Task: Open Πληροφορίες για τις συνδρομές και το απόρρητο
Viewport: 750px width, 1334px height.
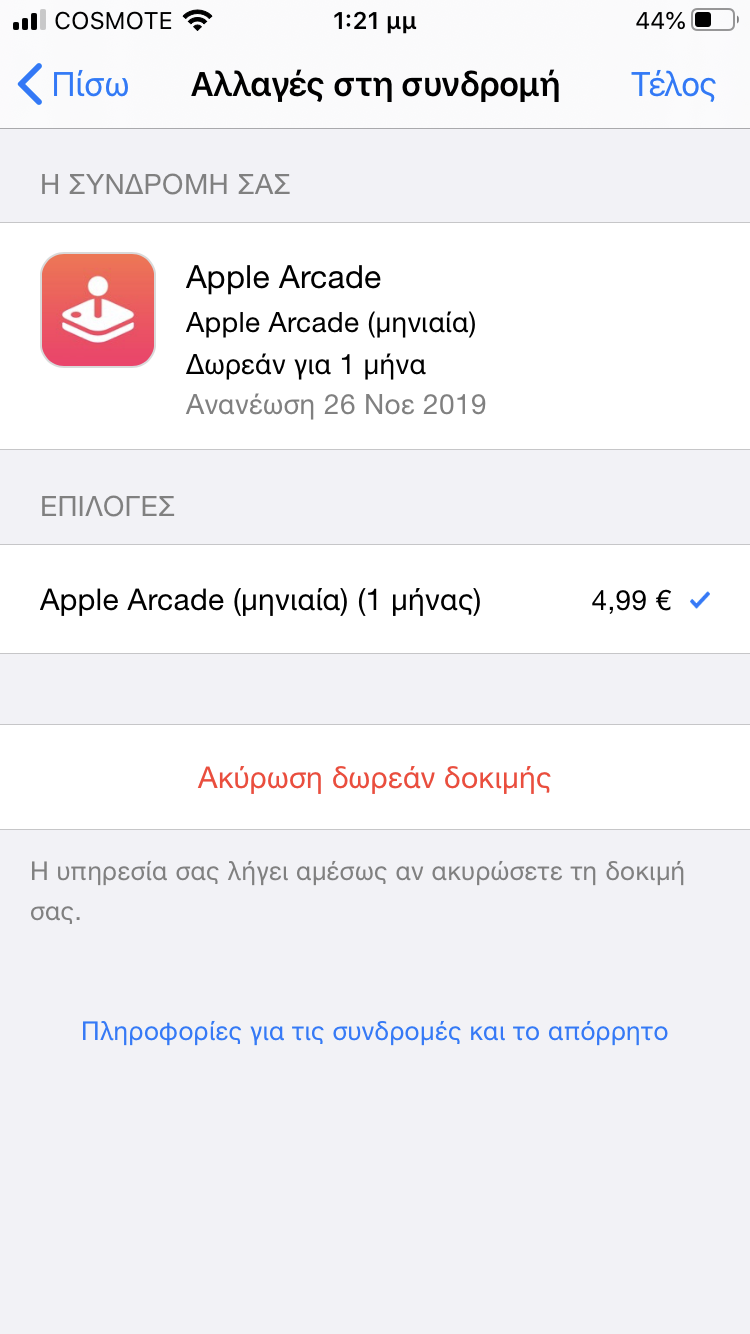Action: 375,1031
